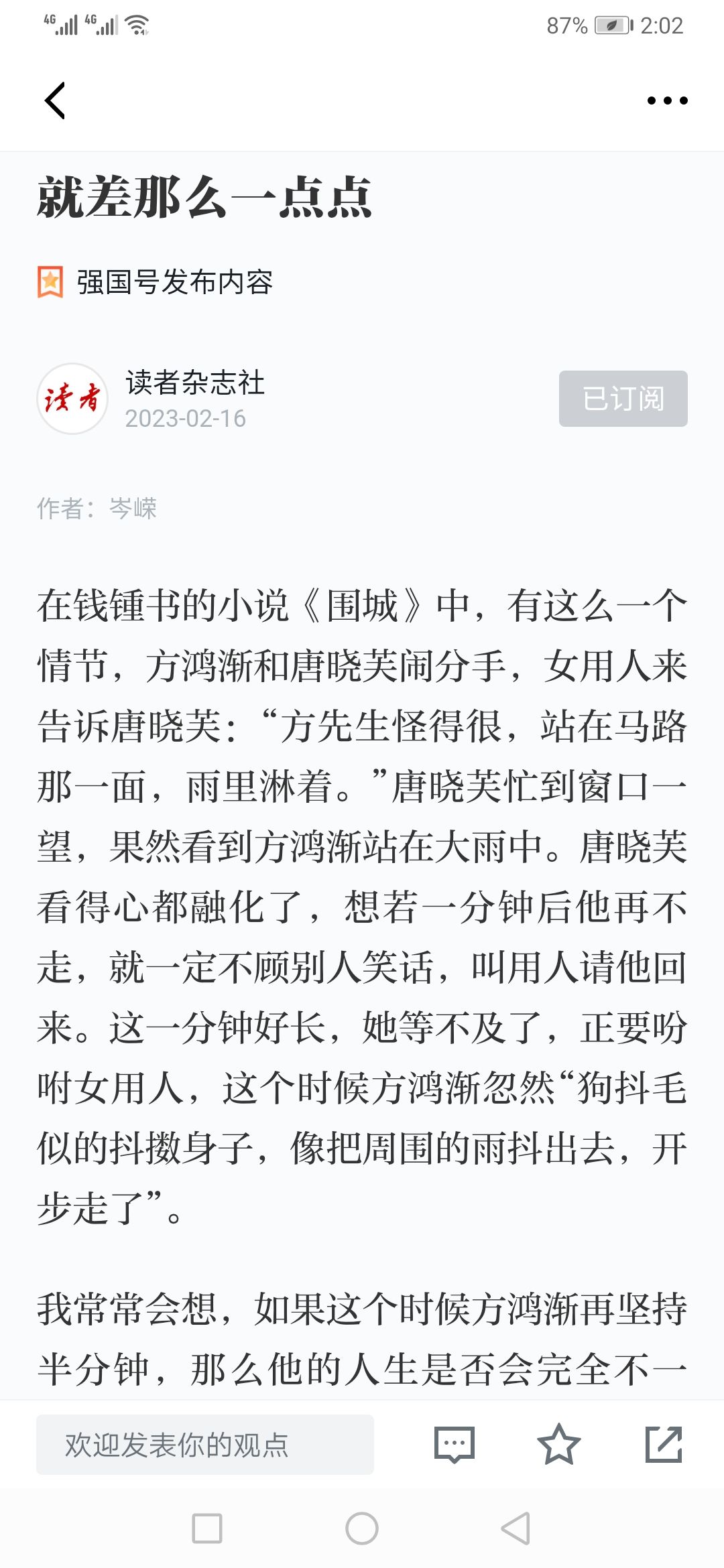
Task: Tap the system home button
Action: [362, 1528]
